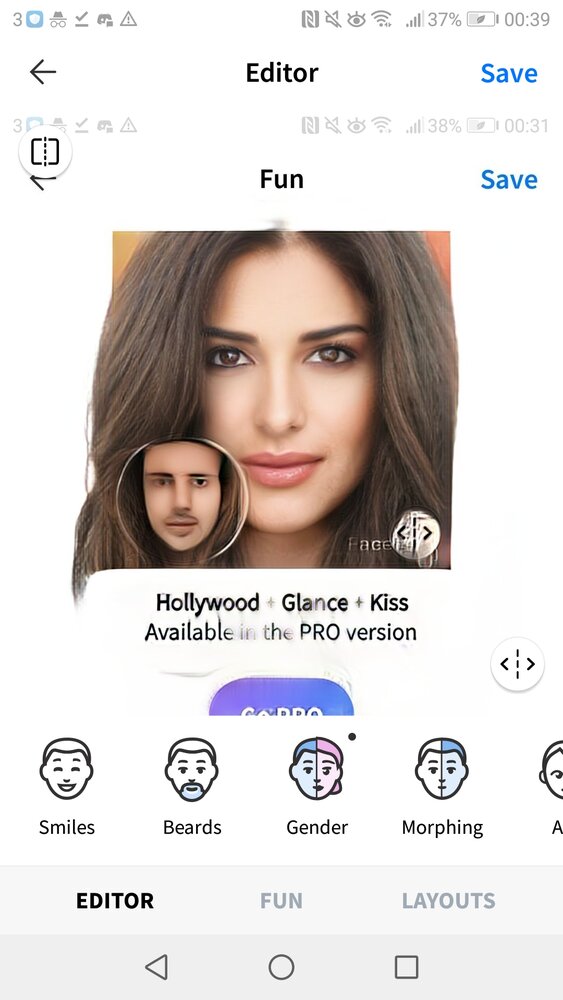Tap the system home button
The width and height of the screenshot is (563, 1000).
(281, 967)
